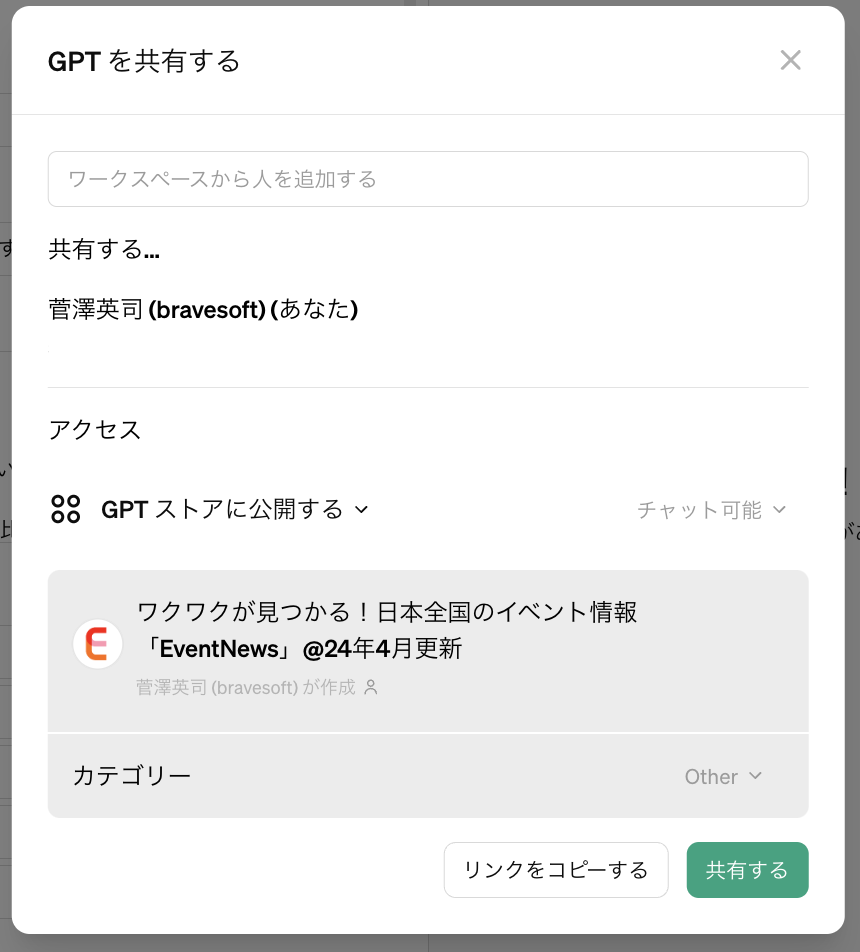Open the チャット可能 permission dropdown
The image size is (860, 952).
pos(711,510)
